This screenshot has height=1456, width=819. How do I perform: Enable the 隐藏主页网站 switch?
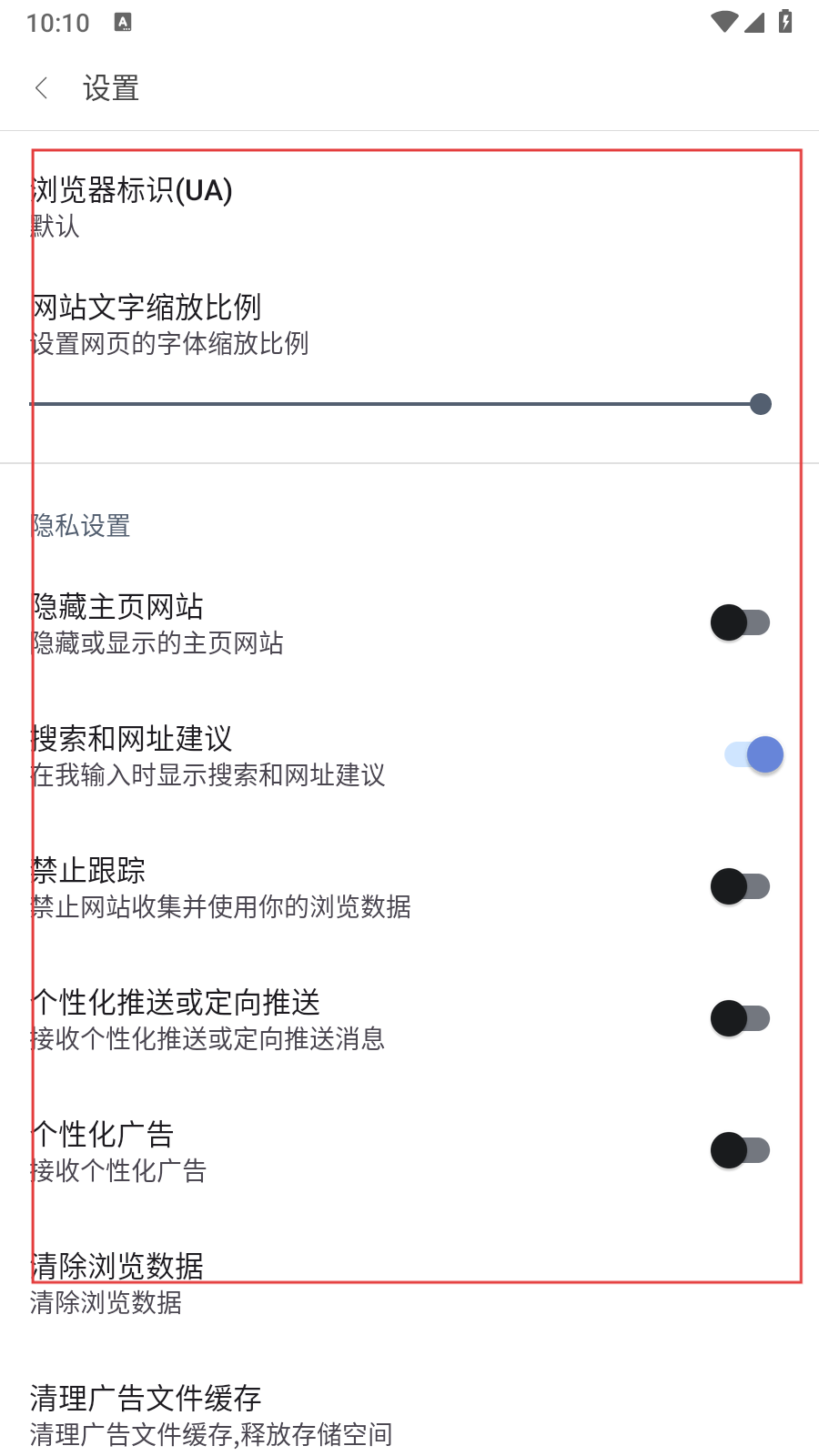coord(740,623)
